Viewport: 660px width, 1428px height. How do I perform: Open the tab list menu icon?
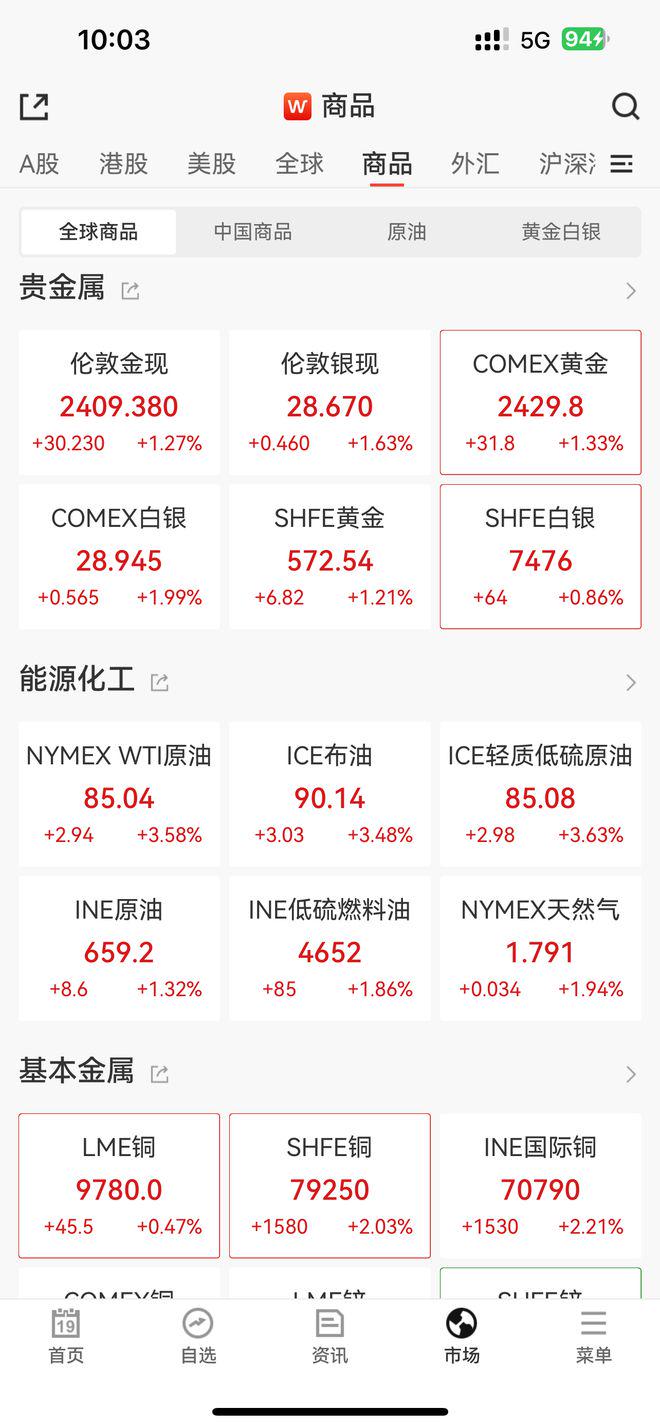[622, 163]
